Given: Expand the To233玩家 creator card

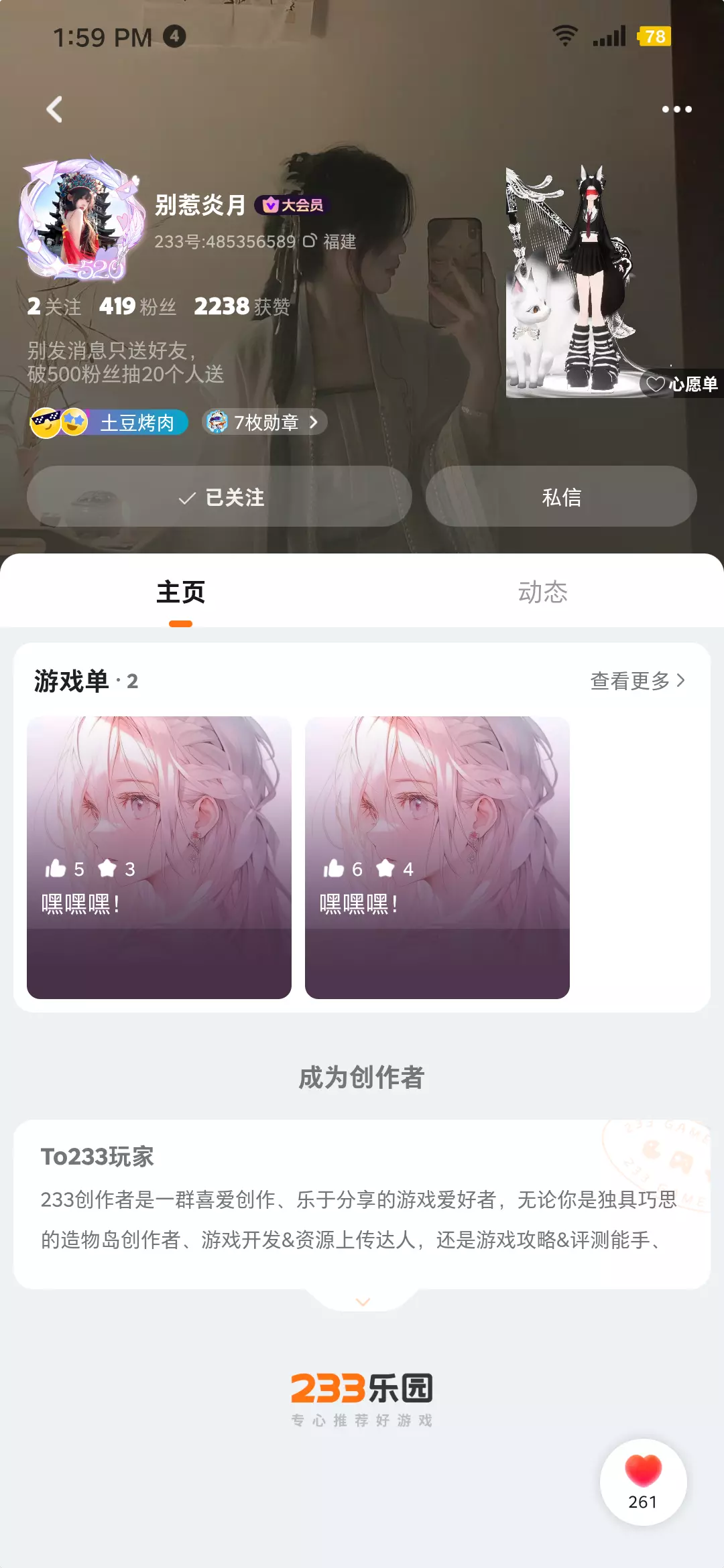Looking at the screenshot, I should coord(363,1302).
